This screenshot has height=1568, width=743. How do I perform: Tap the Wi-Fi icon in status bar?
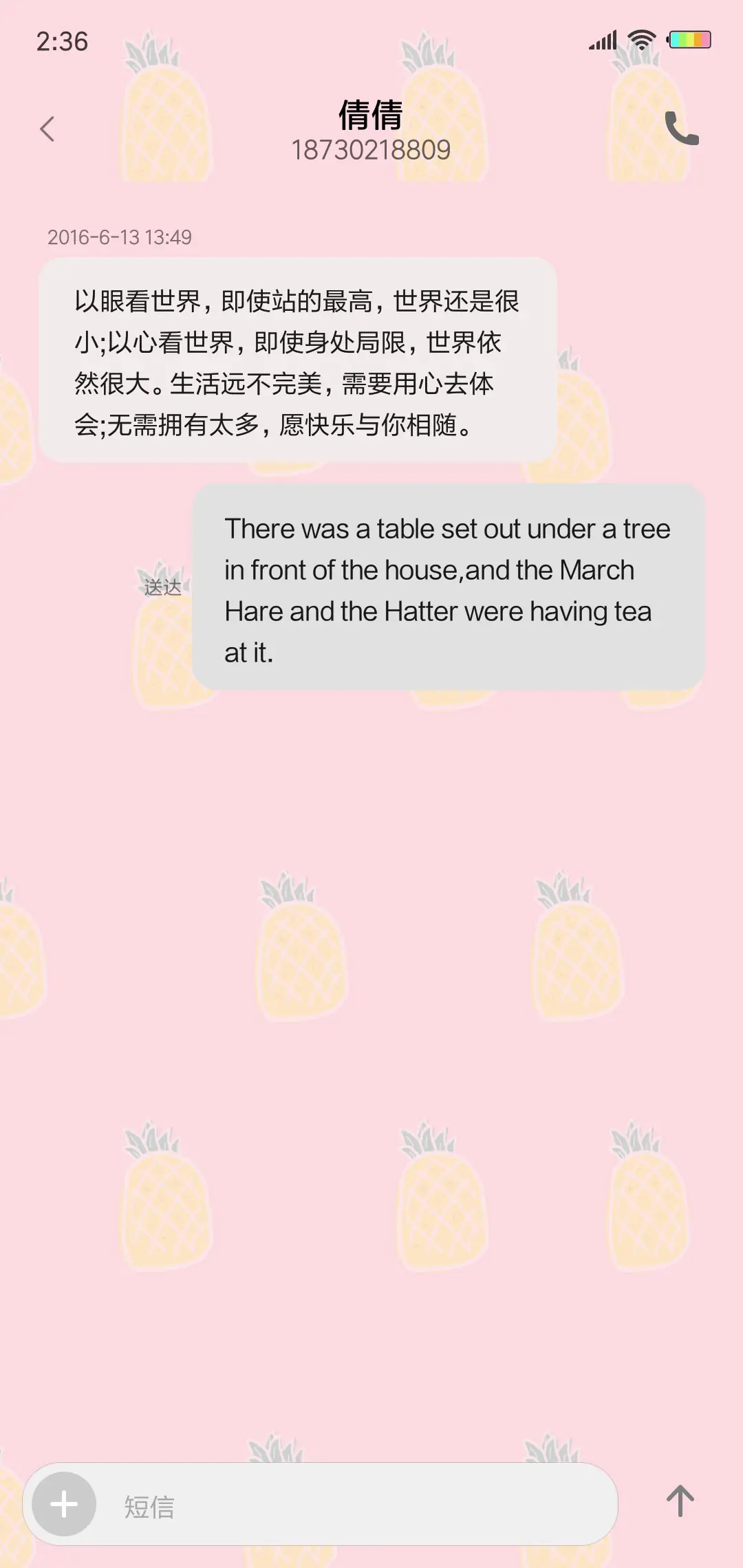[642, 41]
